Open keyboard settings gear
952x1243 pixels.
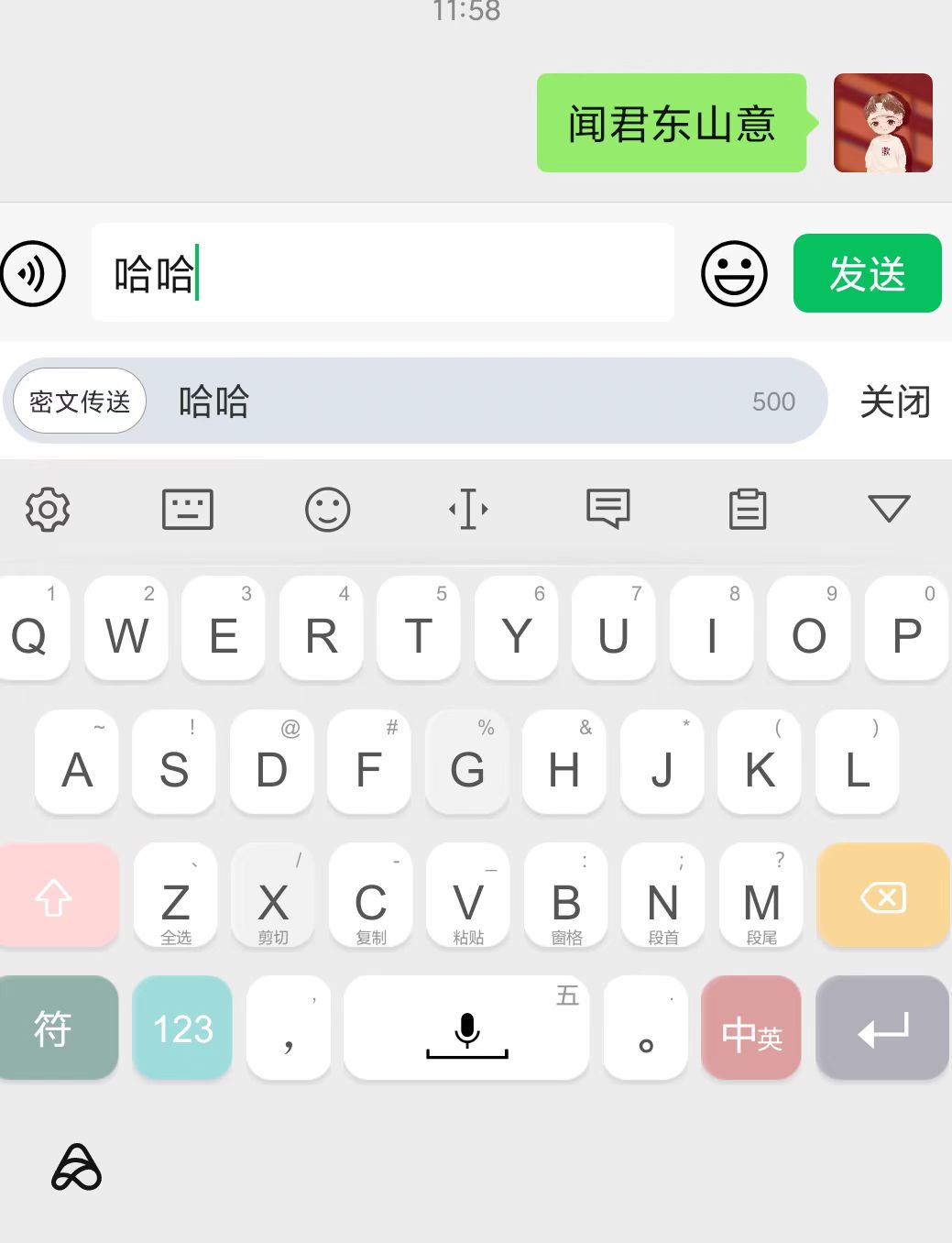(x=48, y=509)
